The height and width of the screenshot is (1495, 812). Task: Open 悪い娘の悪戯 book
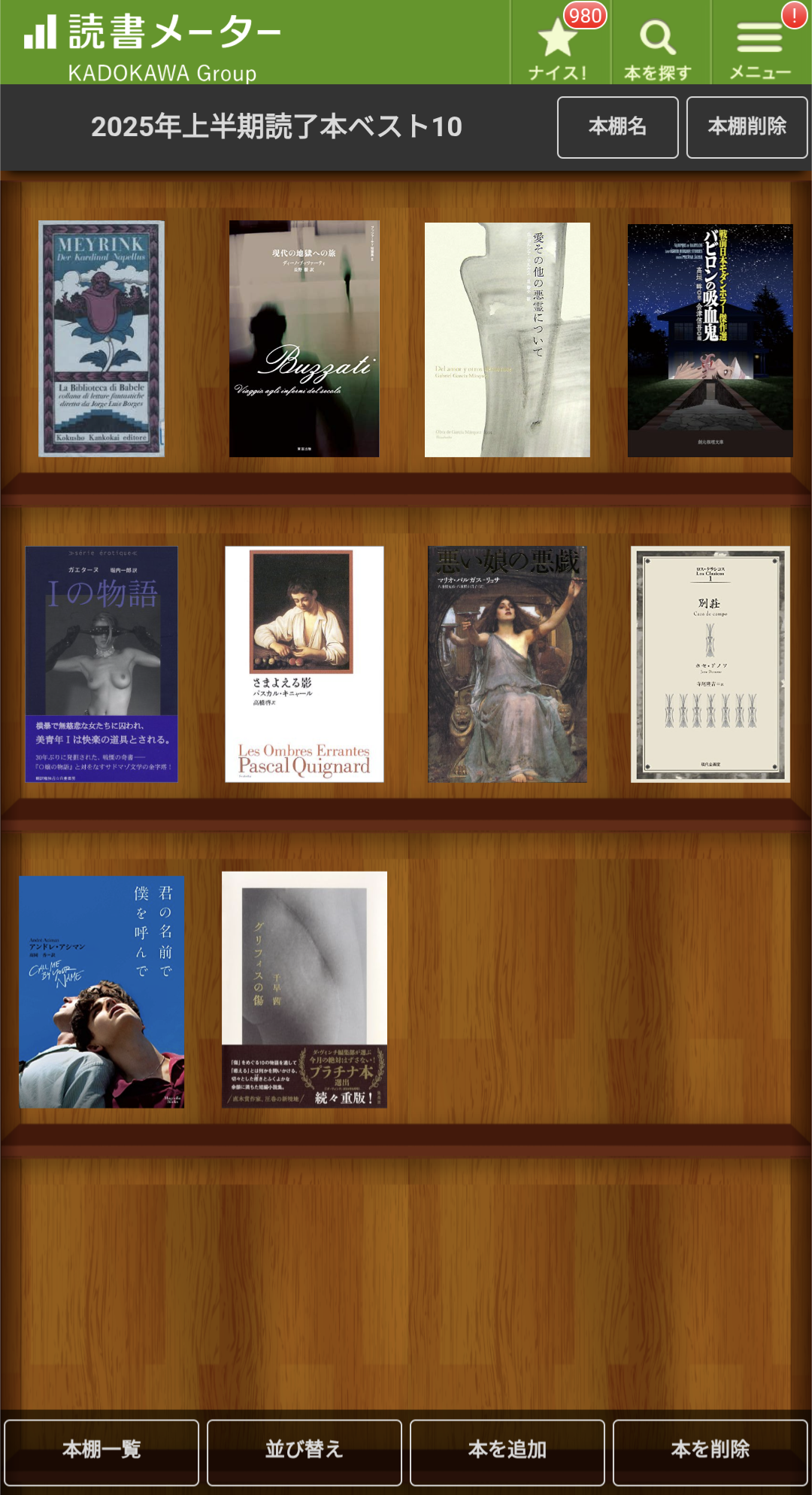(507, 664)
